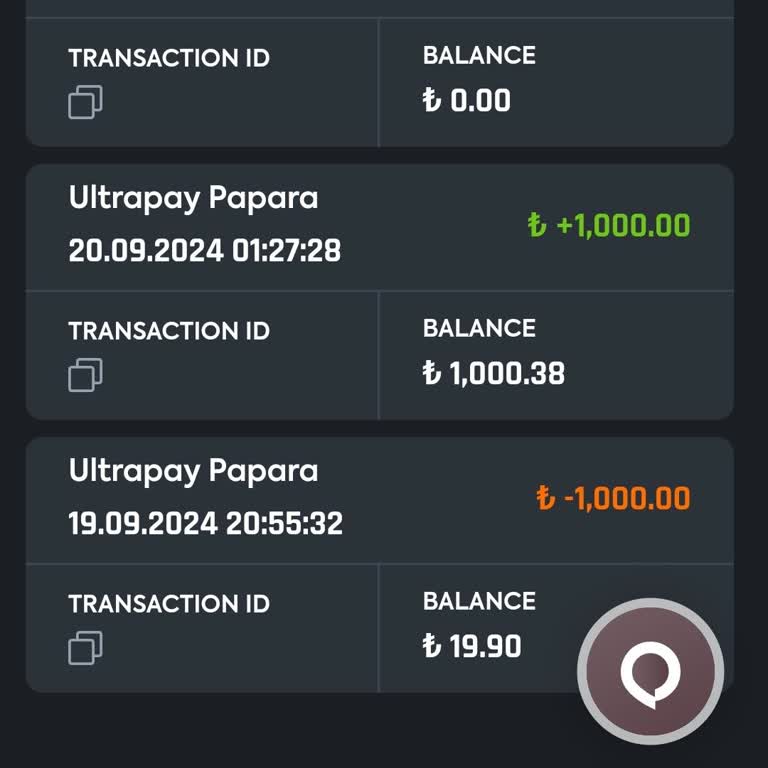Copy transaction ID with ₺ 0.00 balance
Image resolution: width=768 pixels, height=768 pixels.
[85, 101]
